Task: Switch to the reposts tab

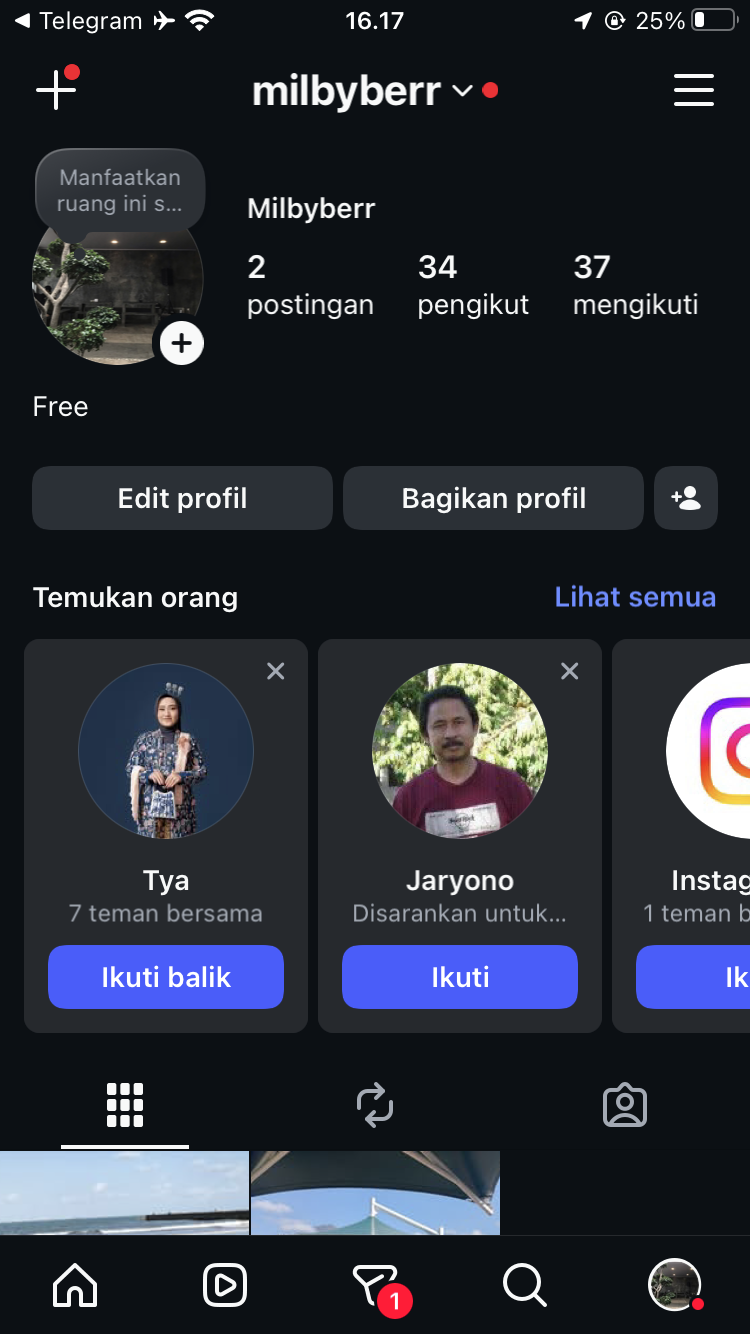Action: click(375, 1106)
